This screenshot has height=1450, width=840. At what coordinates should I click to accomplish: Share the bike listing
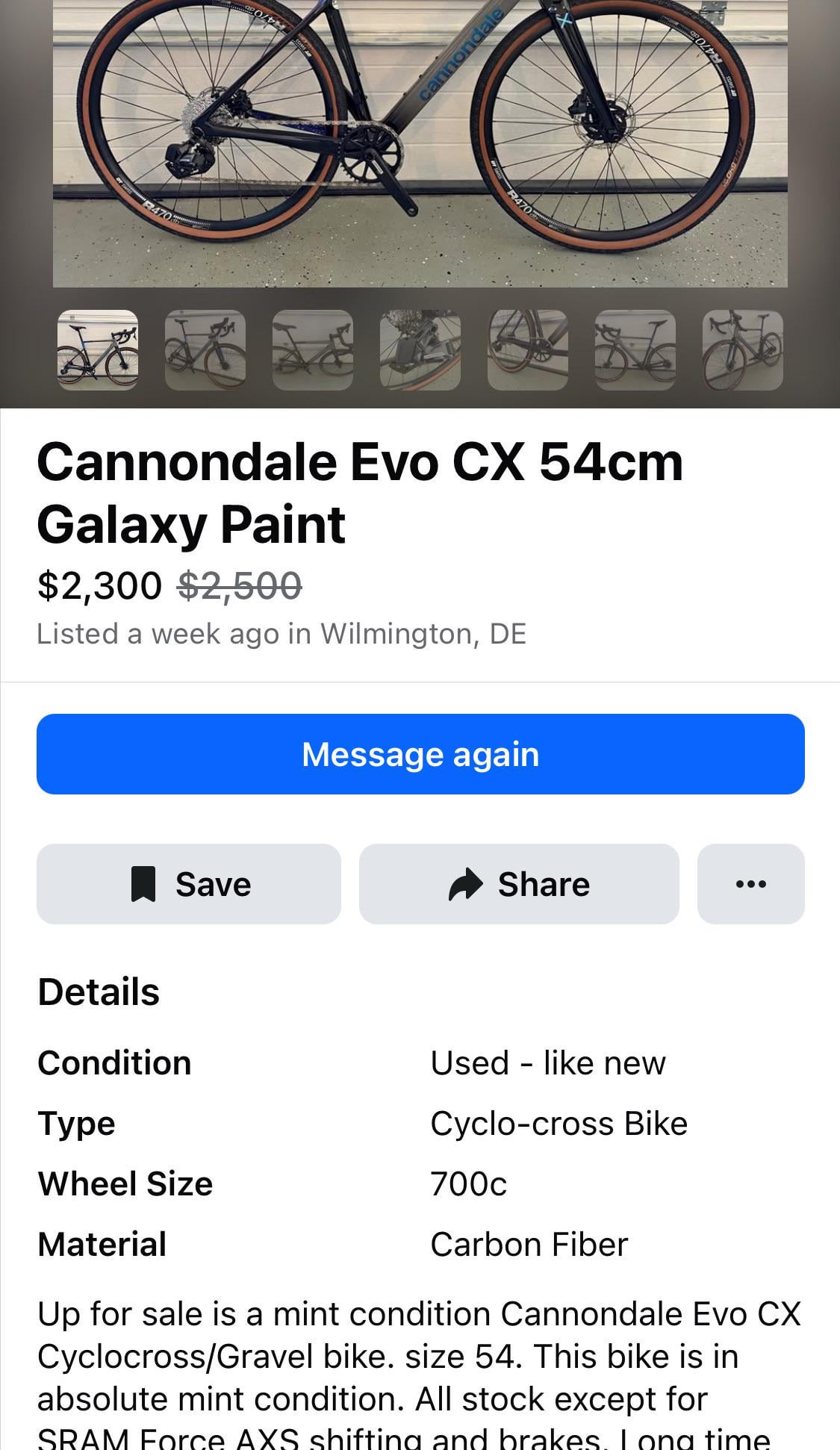tap(519, 884)
